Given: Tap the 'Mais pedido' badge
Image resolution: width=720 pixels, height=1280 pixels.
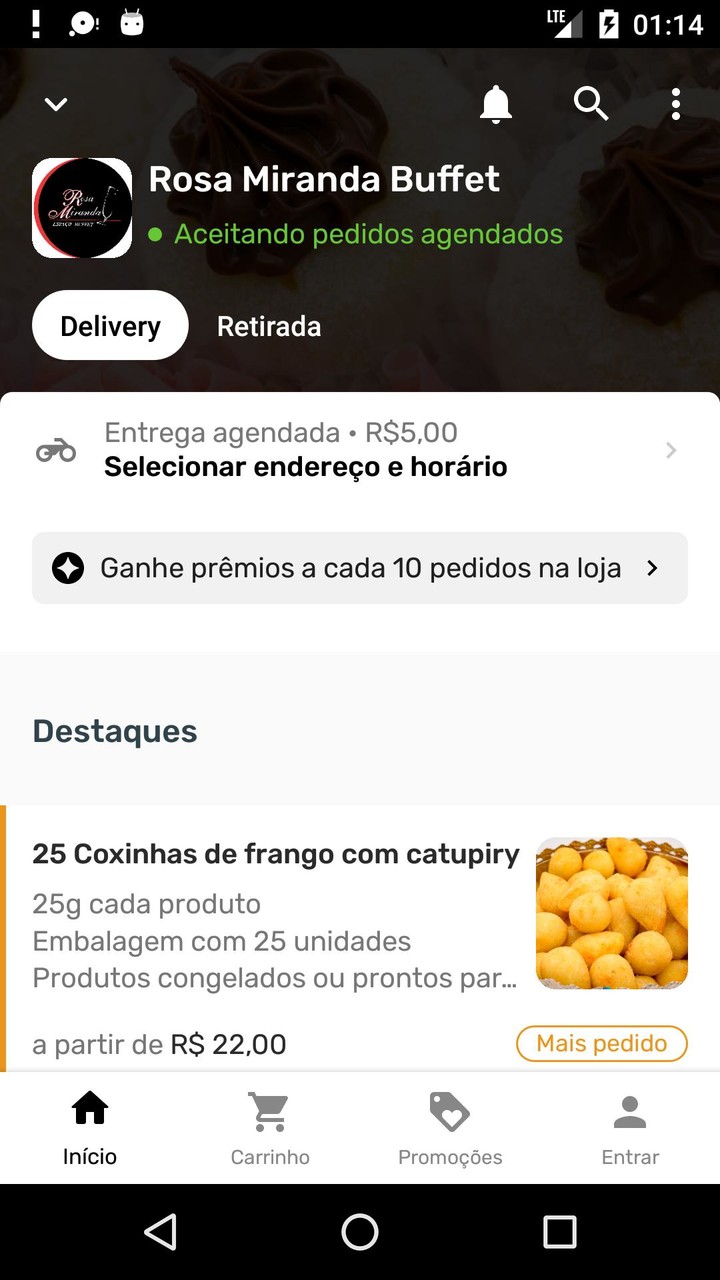Looking at the screenshot, I should (601, 1043).
